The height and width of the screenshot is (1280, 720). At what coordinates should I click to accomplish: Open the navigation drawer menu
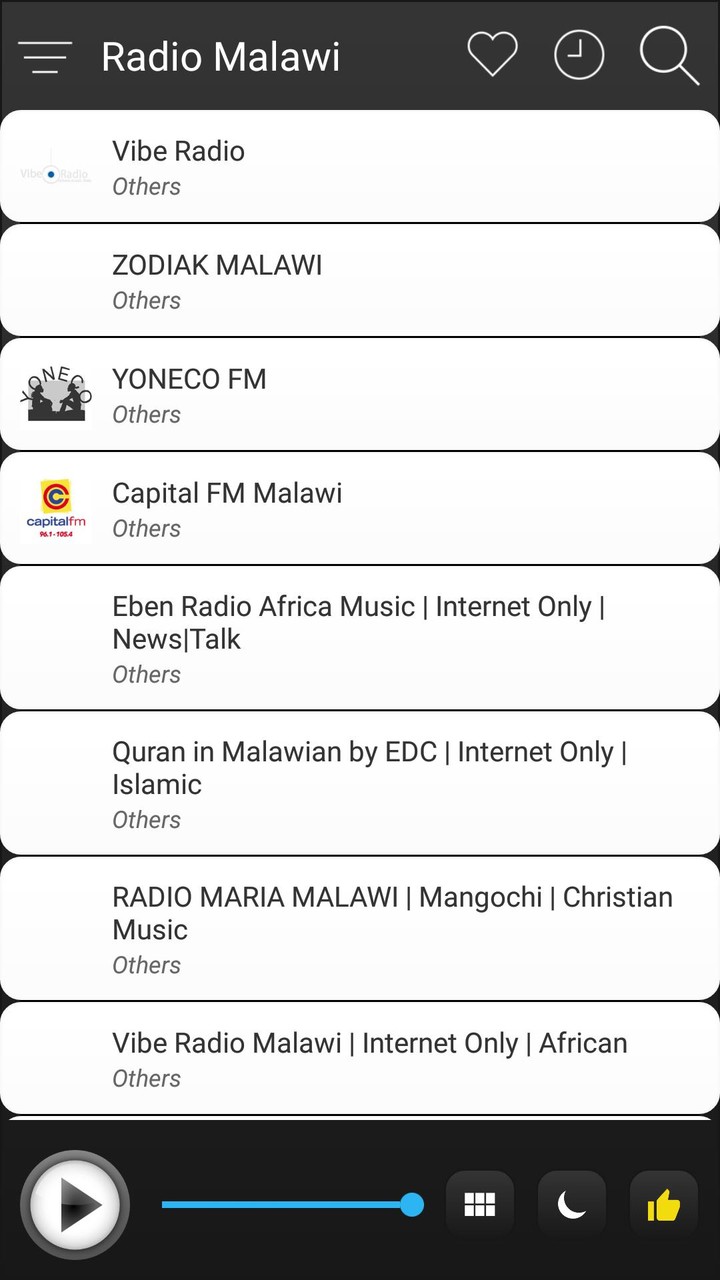pos(45,57)
